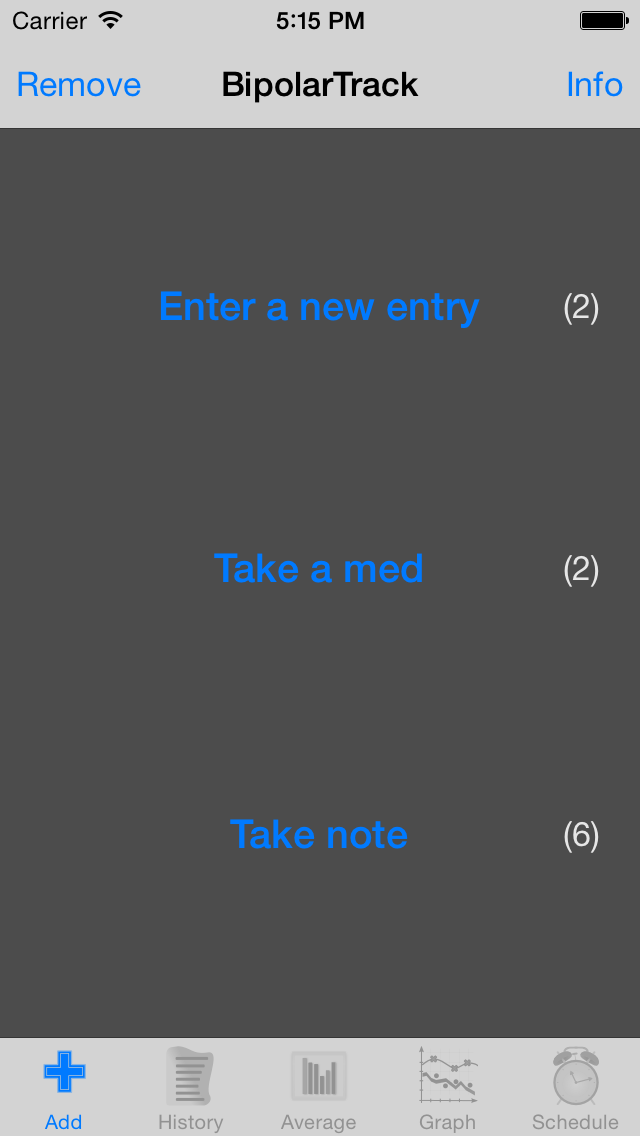Open the Info page
The width and height of the screenshot is (640, 1136).
(594, 85)
